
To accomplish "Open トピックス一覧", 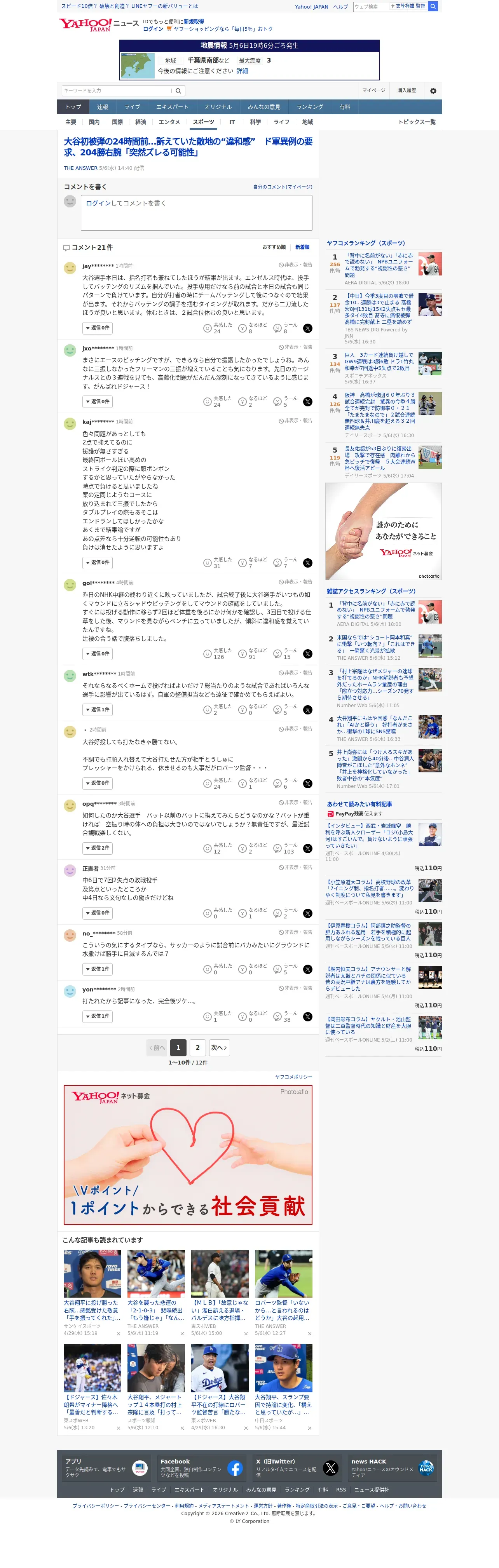I will 417,122.
